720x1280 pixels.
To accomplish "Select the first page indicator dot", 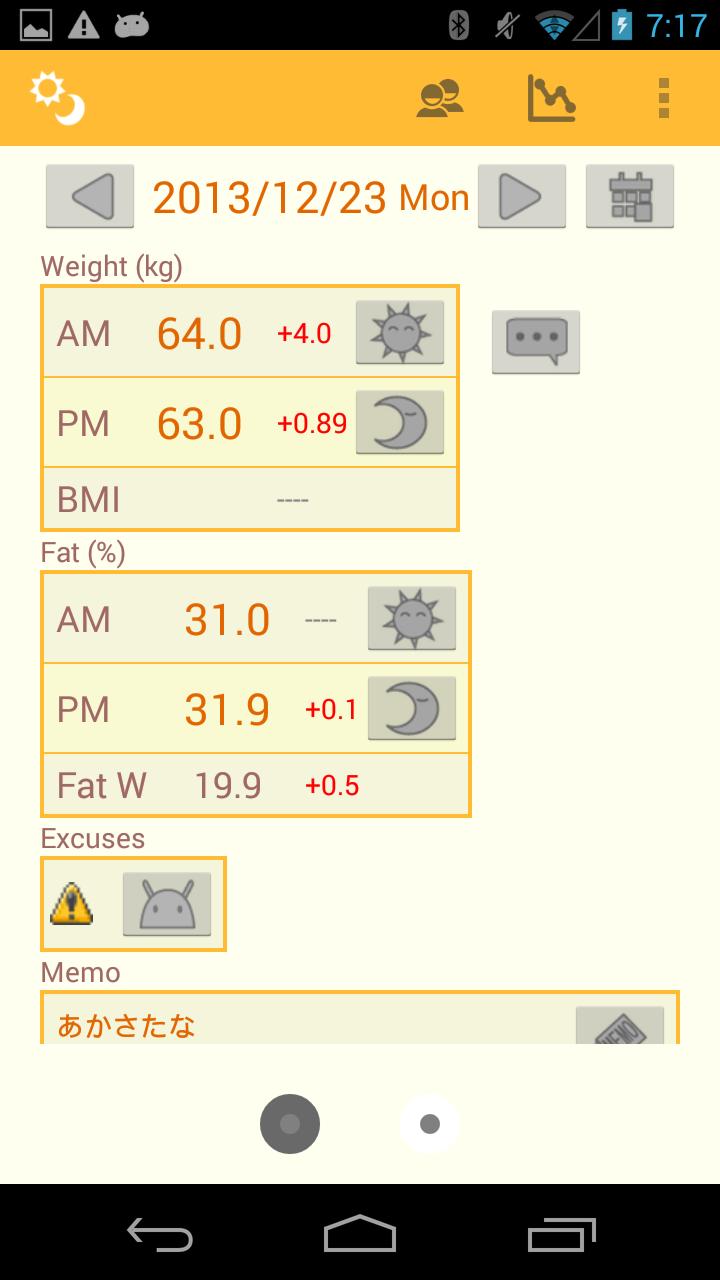I will click(290, 1124).
